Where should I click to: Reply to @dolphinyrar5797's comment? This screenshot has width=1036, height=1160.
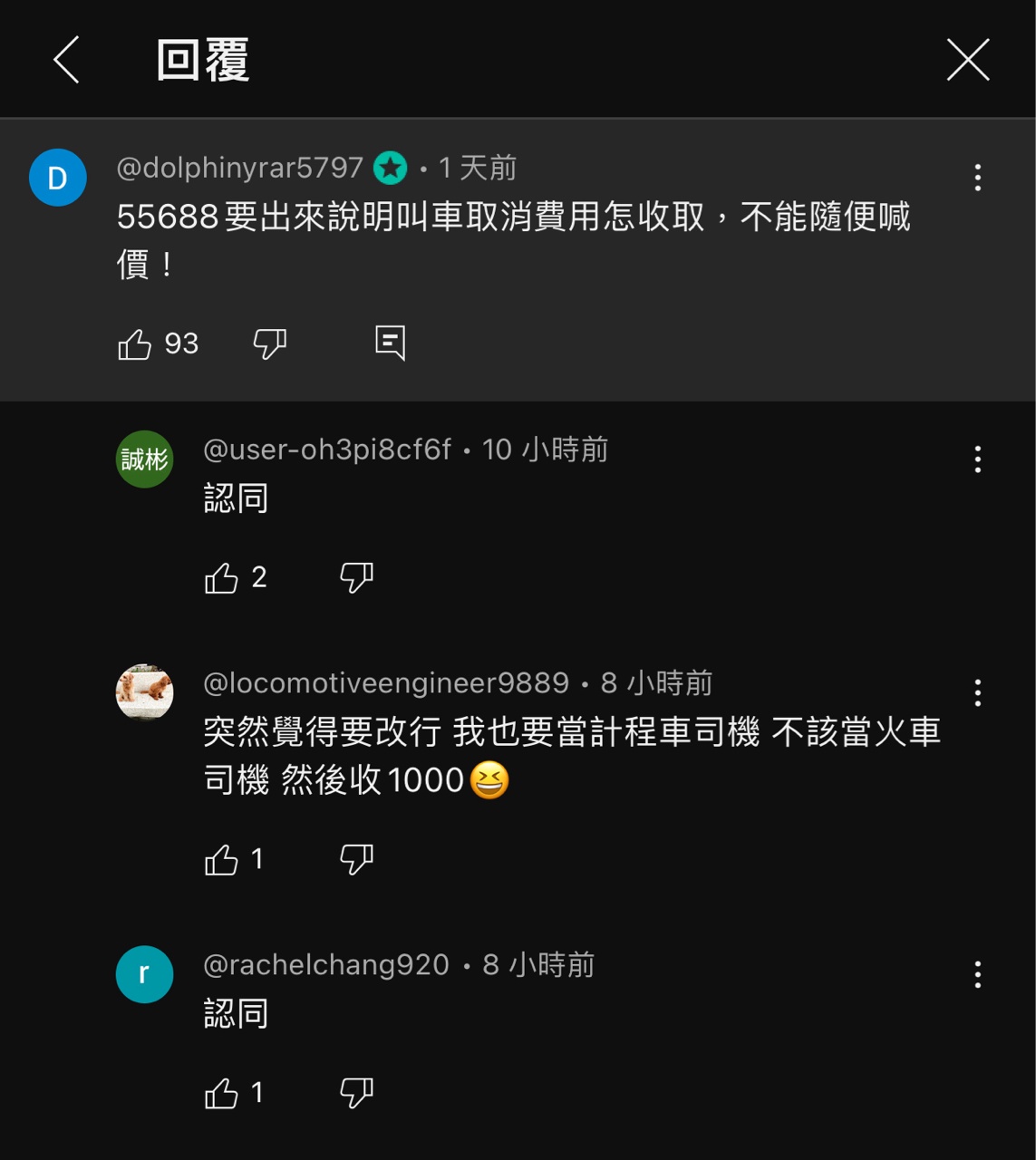pos(390,343)
